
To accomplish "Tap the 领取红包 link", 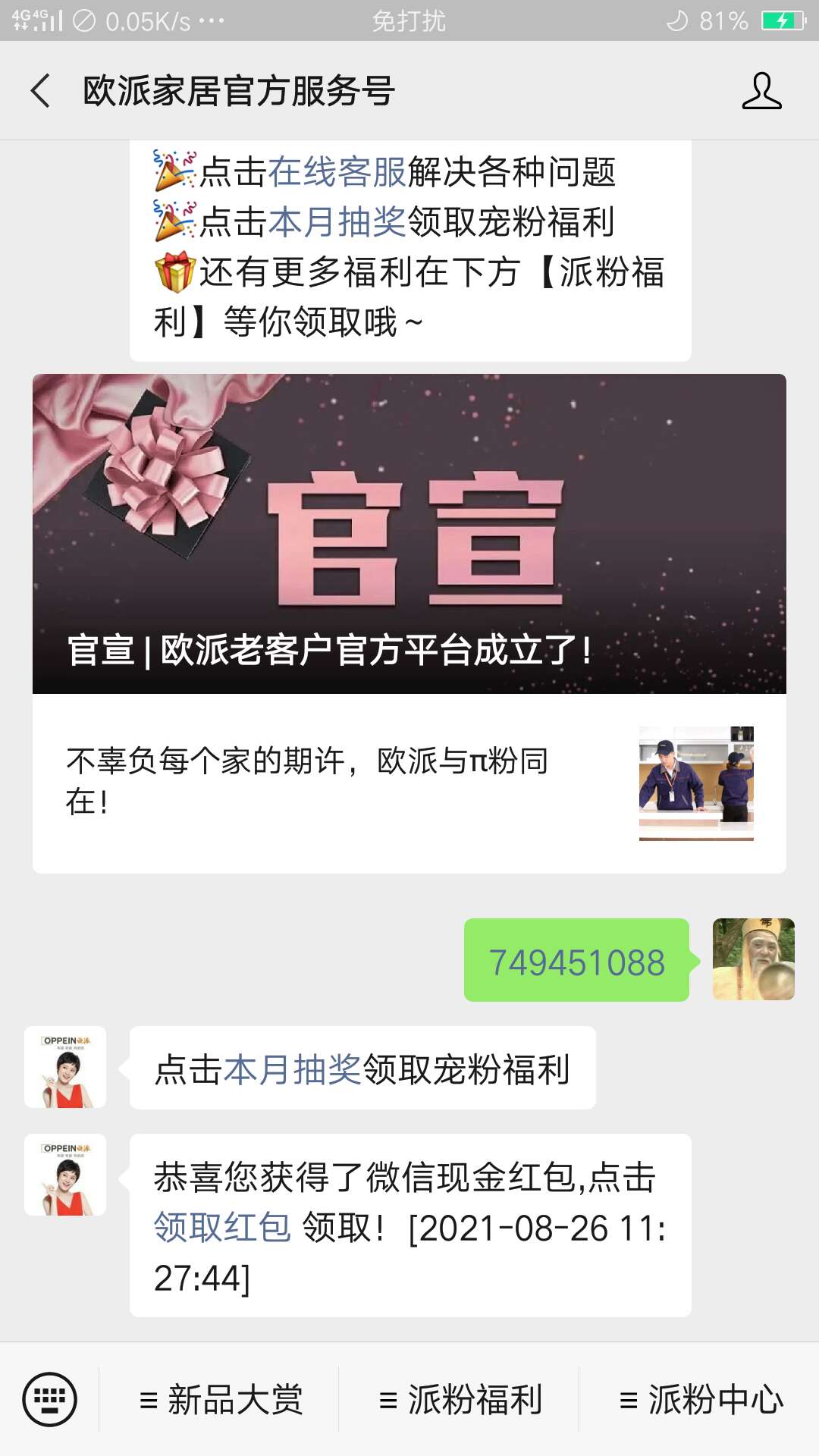I will [x=222, y=1227].
